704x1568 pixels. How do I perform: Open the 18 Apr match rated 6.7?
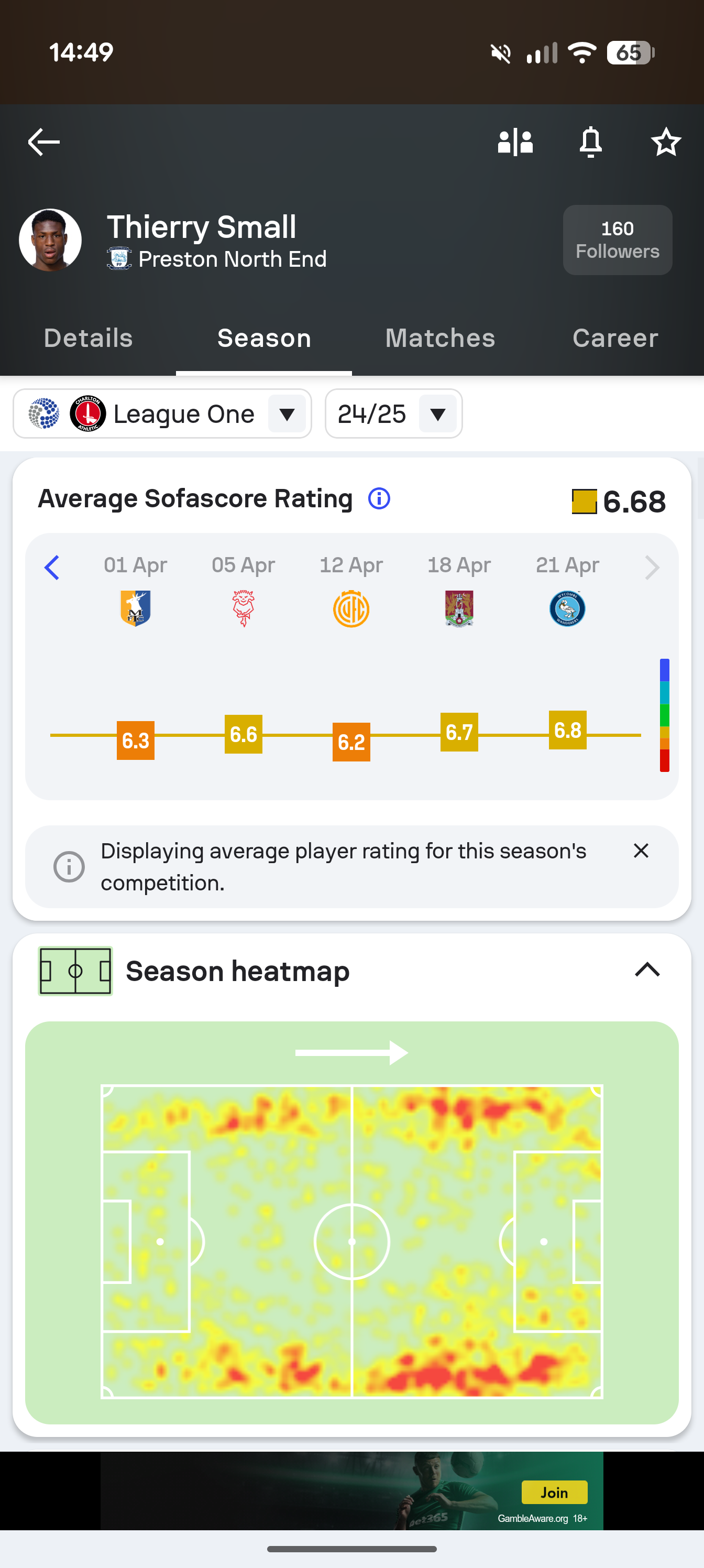(459, 732)
